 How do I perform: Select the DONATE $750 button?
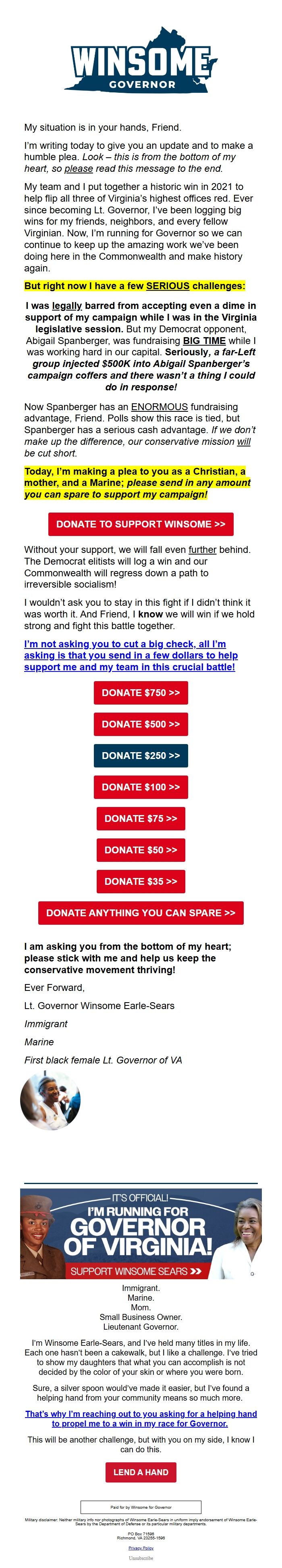click(x=140, y=692)
